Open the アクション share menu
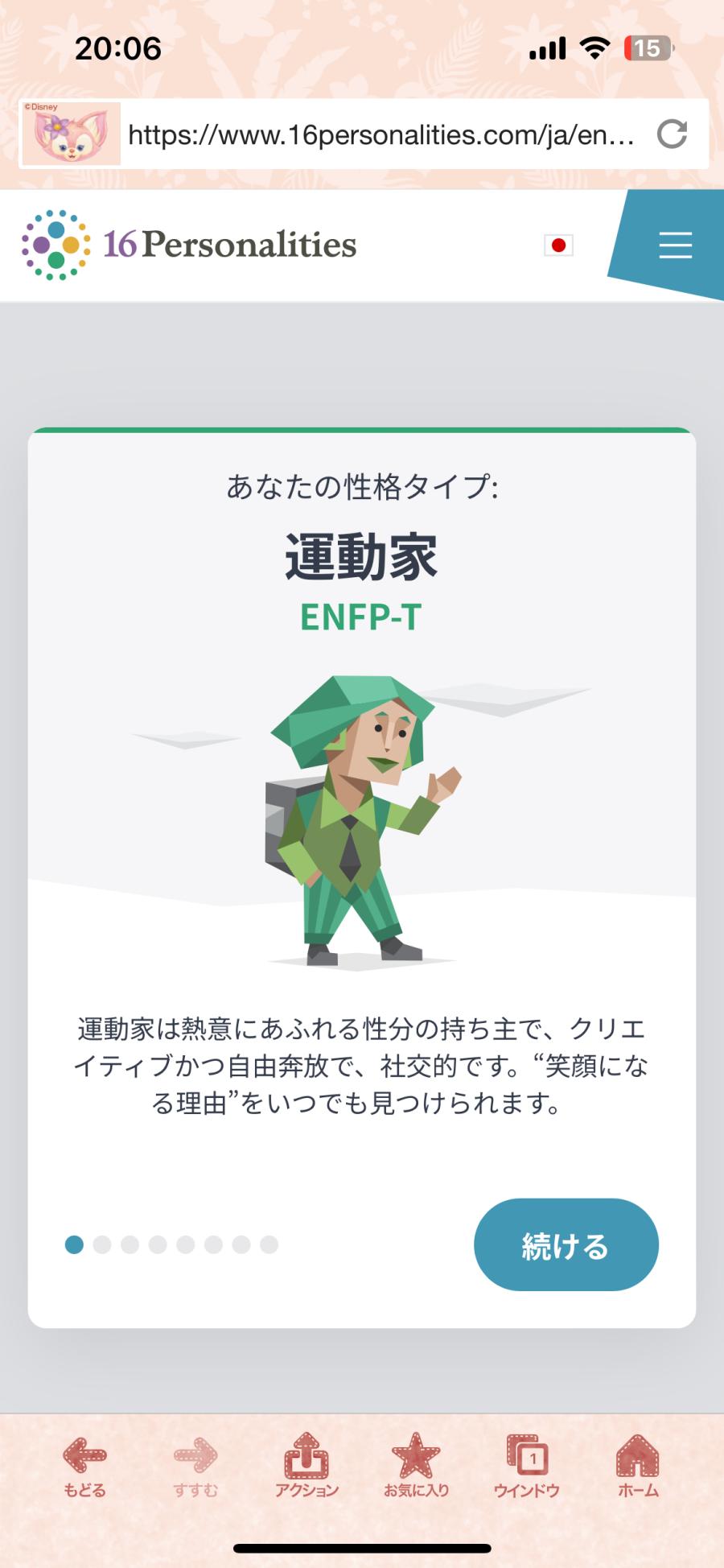This screenshot has height=1568, width=724. click(x=306, y=1465)
